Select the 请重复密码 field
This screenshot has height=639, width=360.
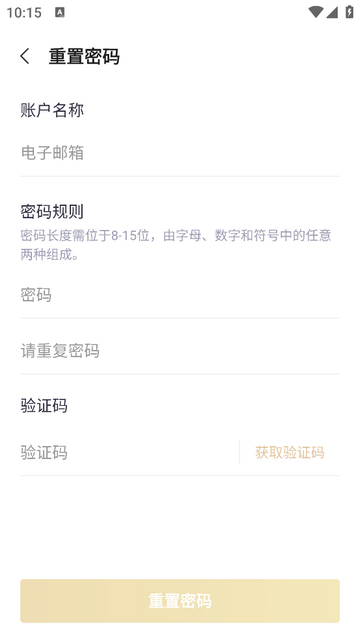pos(180,351)
